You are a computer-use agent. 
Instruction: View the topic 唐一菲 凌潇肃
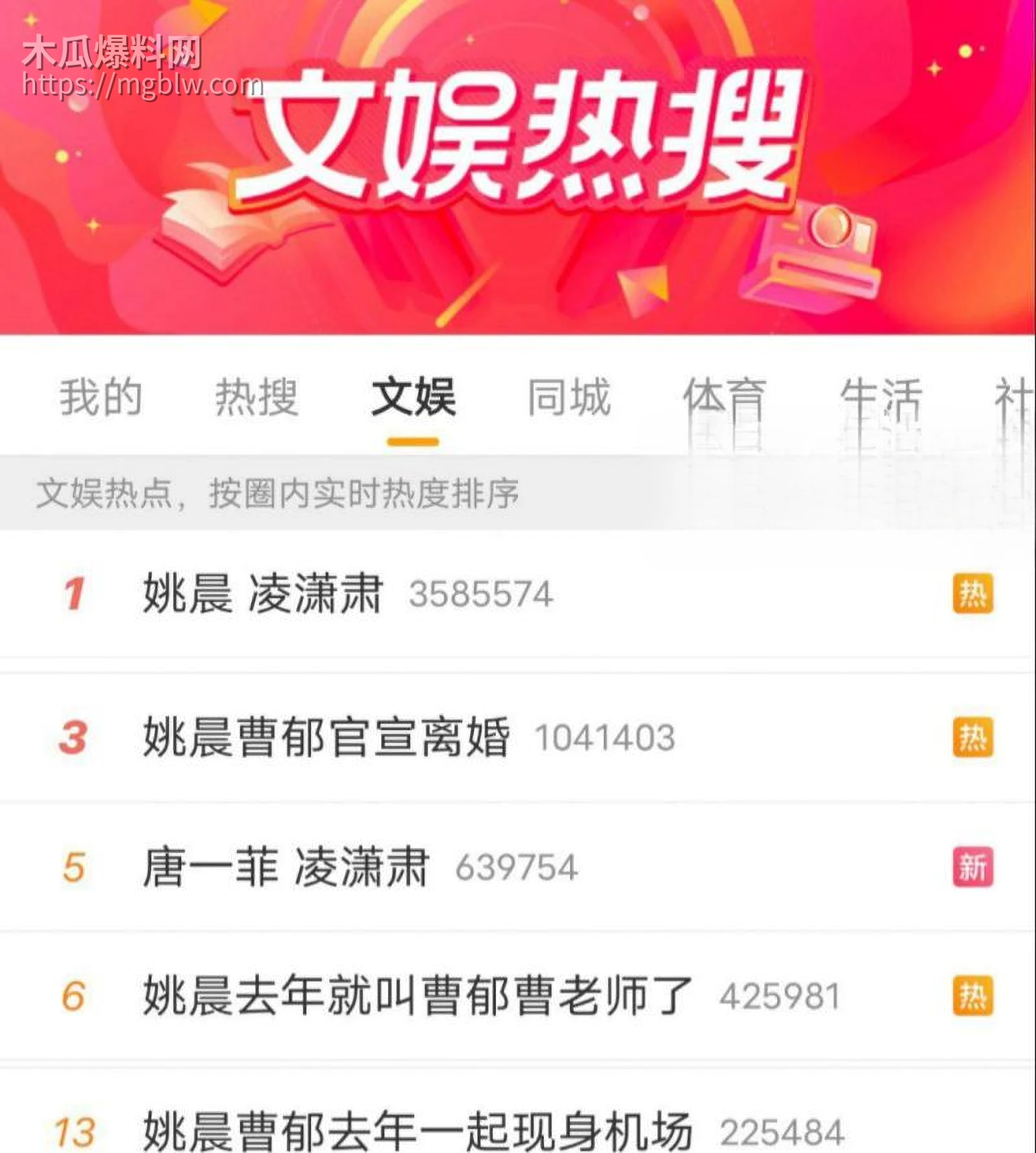(x=286, y=867)
